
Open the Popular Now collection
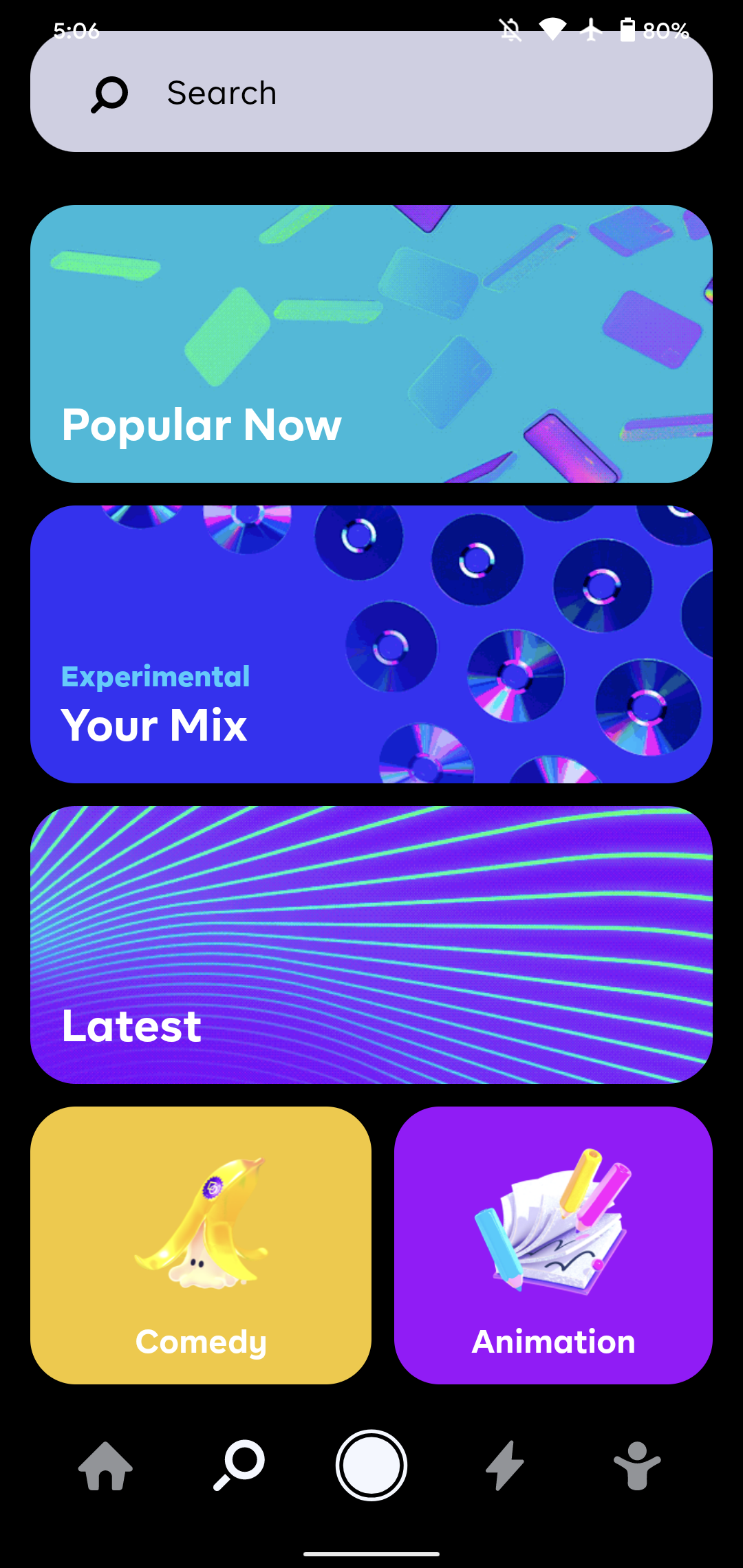(371, 344)
